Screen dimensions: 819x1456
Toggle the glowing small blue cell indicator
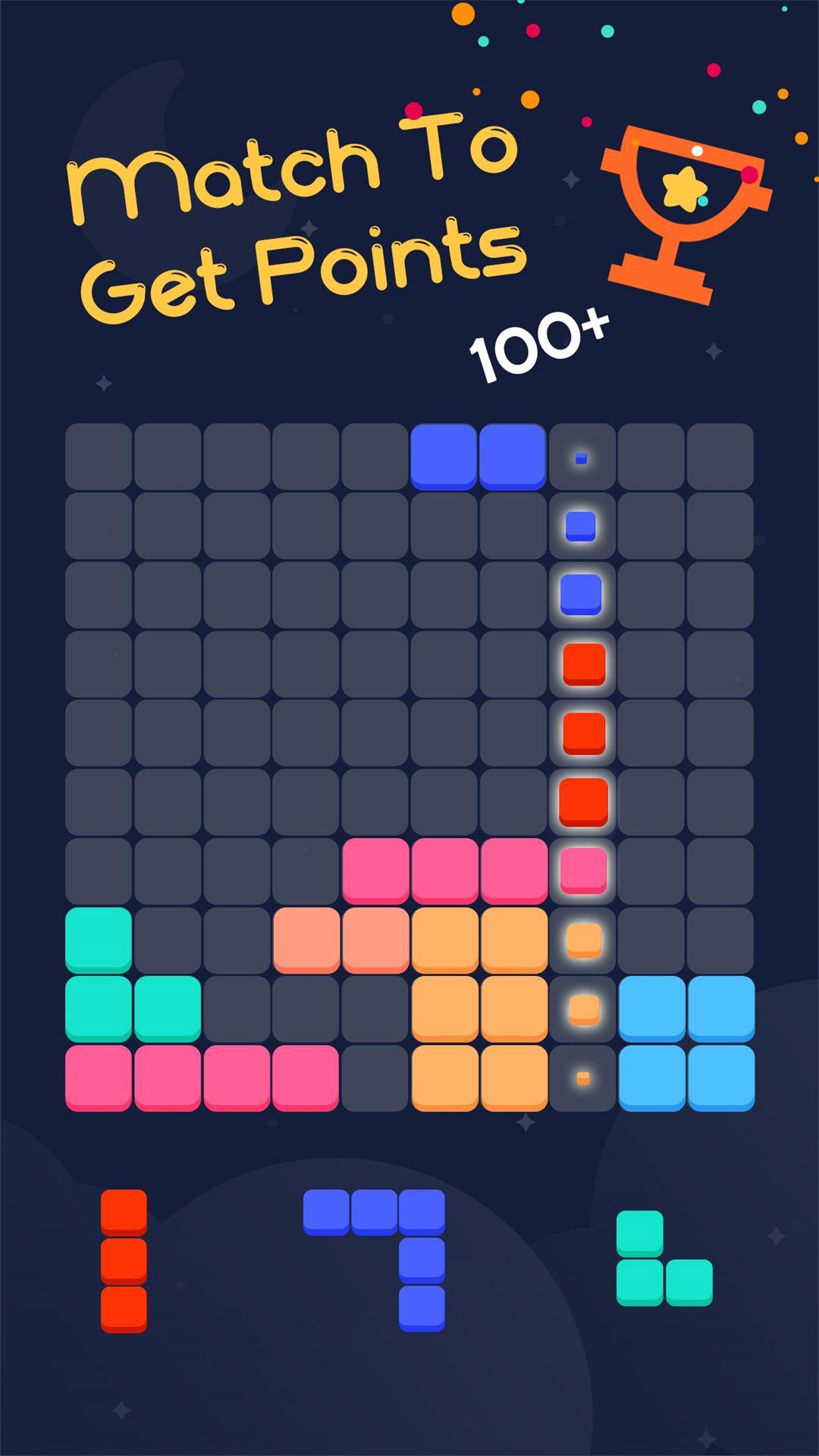pos(580,523)
